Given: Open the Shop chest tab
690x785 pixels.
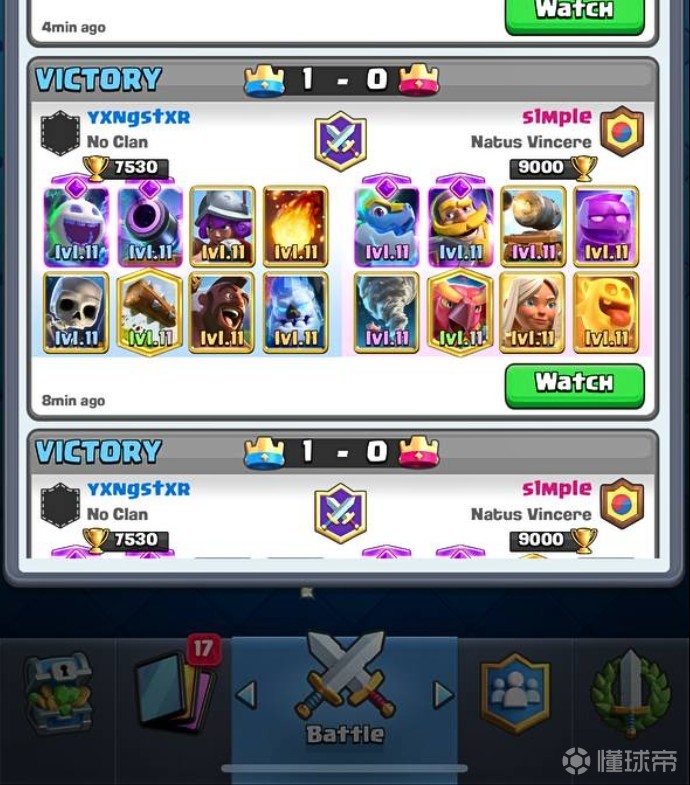Looking at the screenshot, I should (57, 691).
